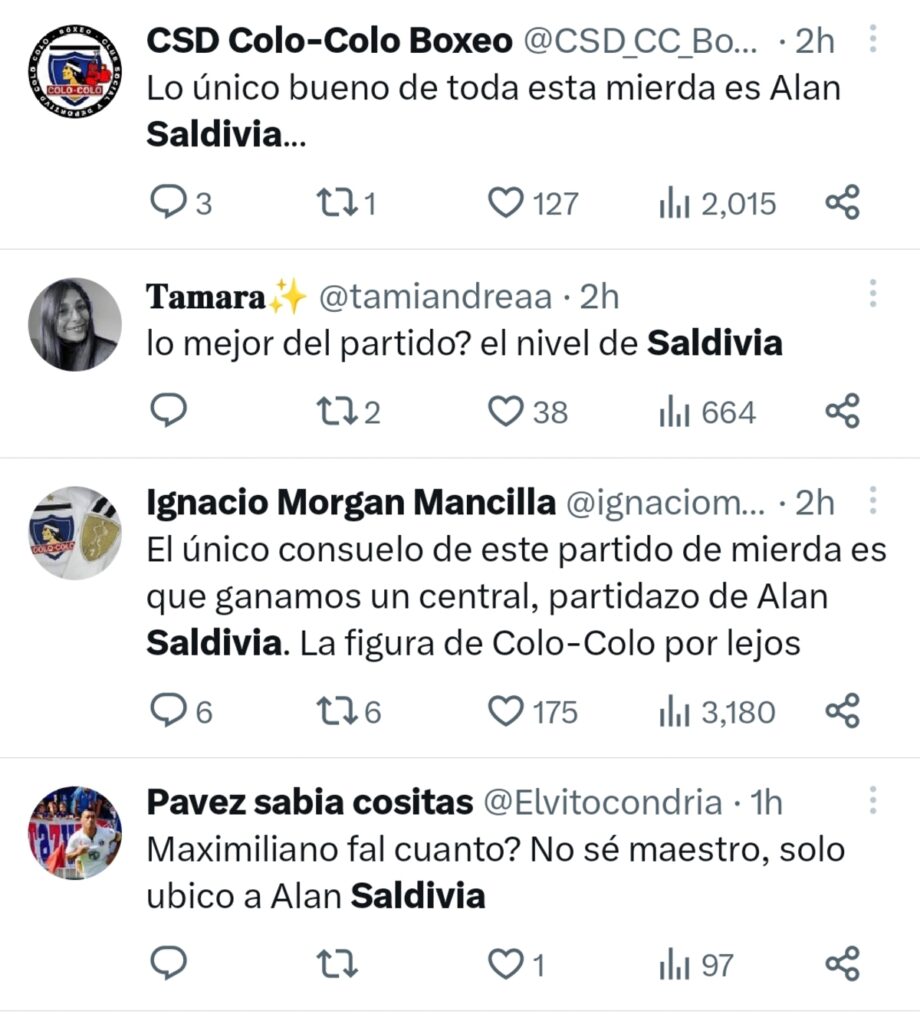This screenshot has height=1024, width=920.
Task: Reply to Ignacio Morgan Mancilla's tweet
Action: 168,711
